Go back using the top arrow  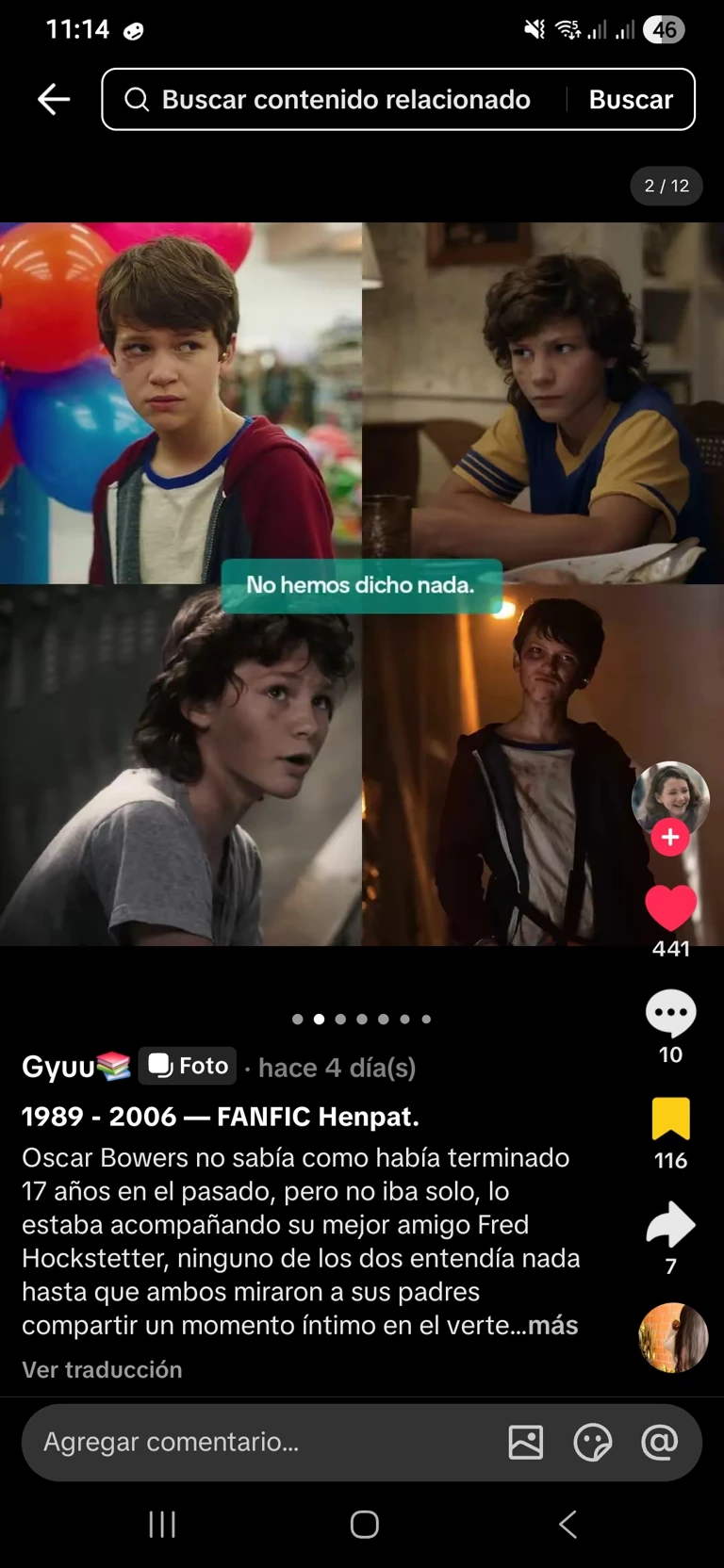[54, 99]
